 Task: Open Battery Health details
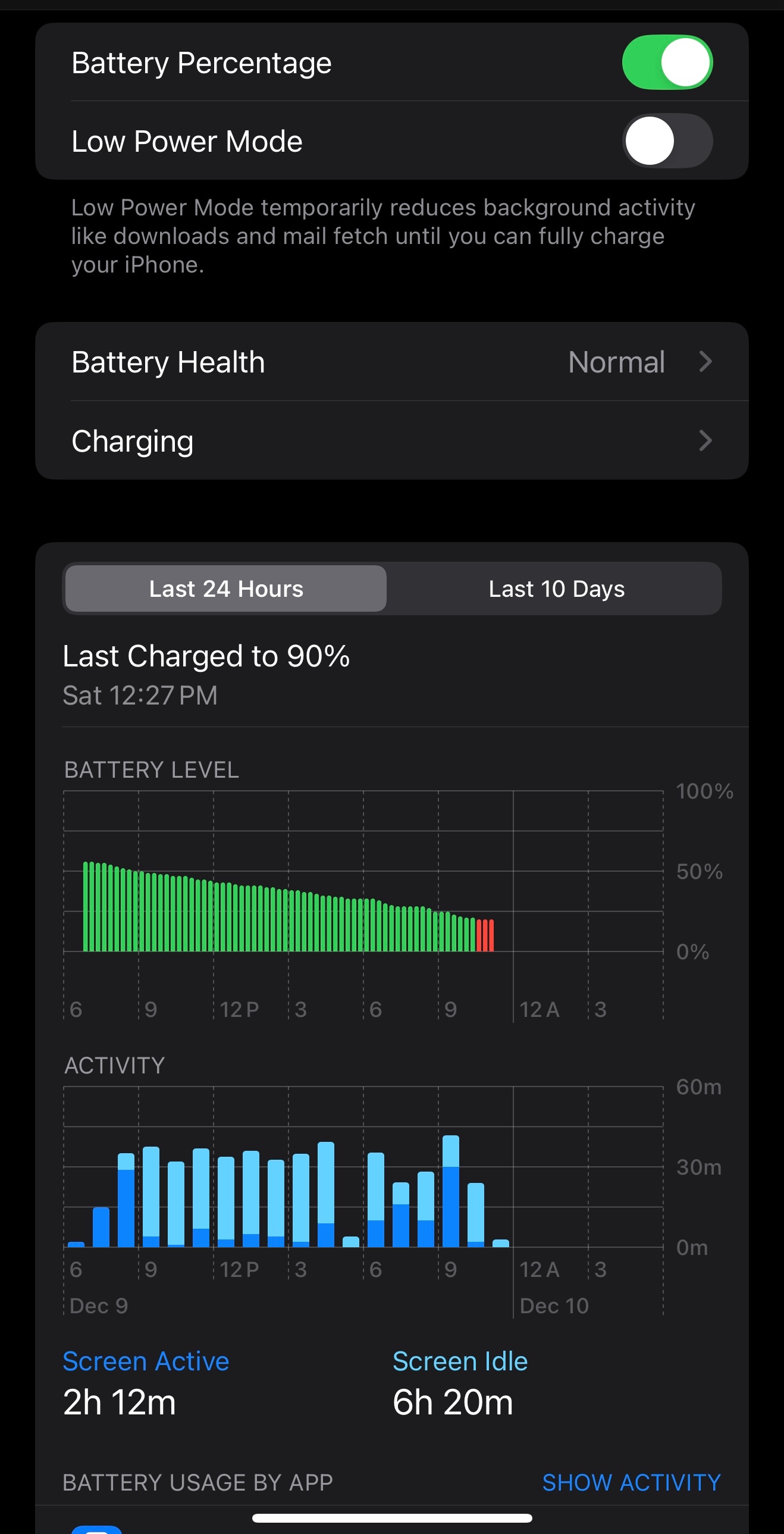pyautogui.click(x=391, y=362)
